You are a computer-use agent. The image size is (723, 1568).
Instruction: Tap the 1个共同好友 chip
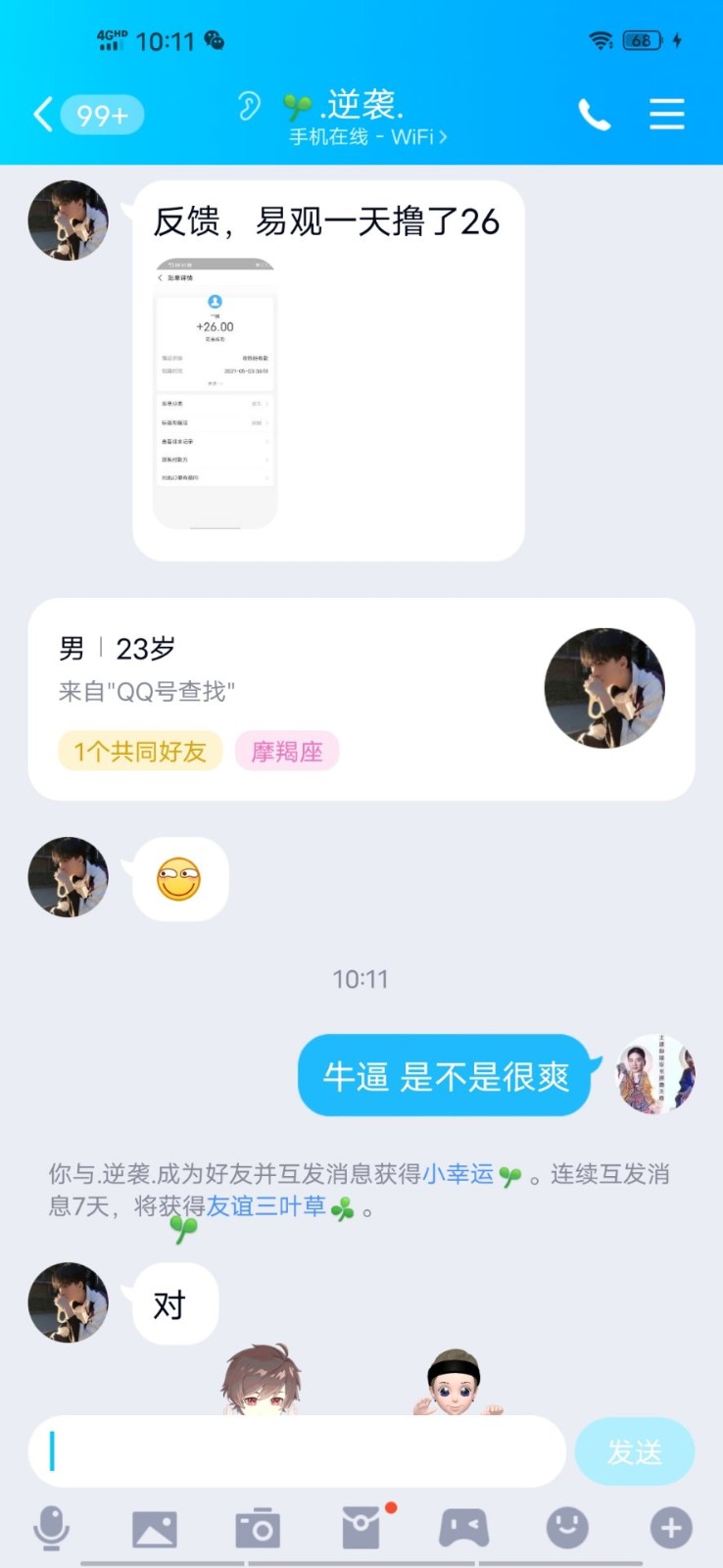[140, 752]
